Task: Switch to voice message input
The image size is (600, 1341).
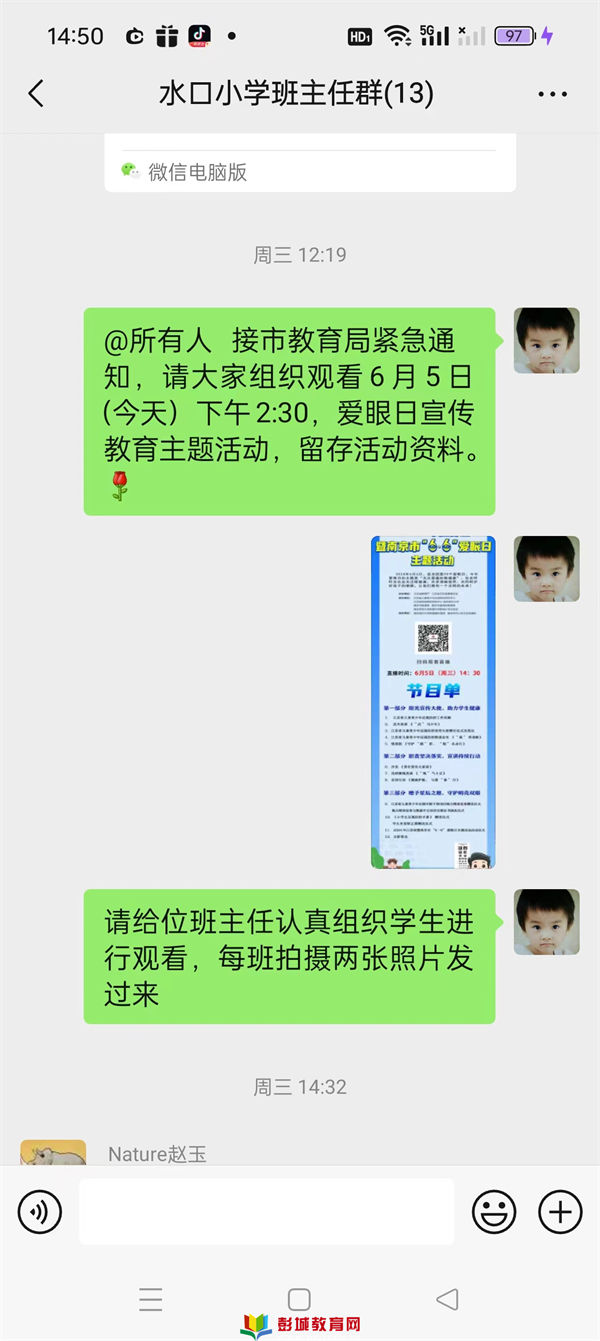Action: click(x=40, y=1212)
